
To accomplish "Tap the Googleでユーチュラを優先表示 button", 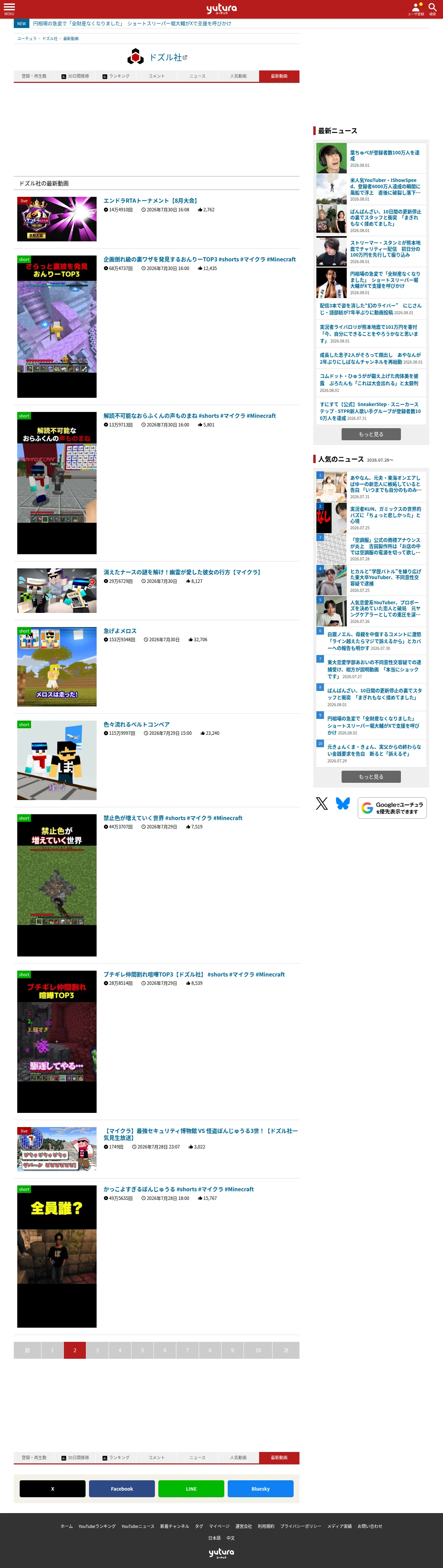I will [392, 808].
